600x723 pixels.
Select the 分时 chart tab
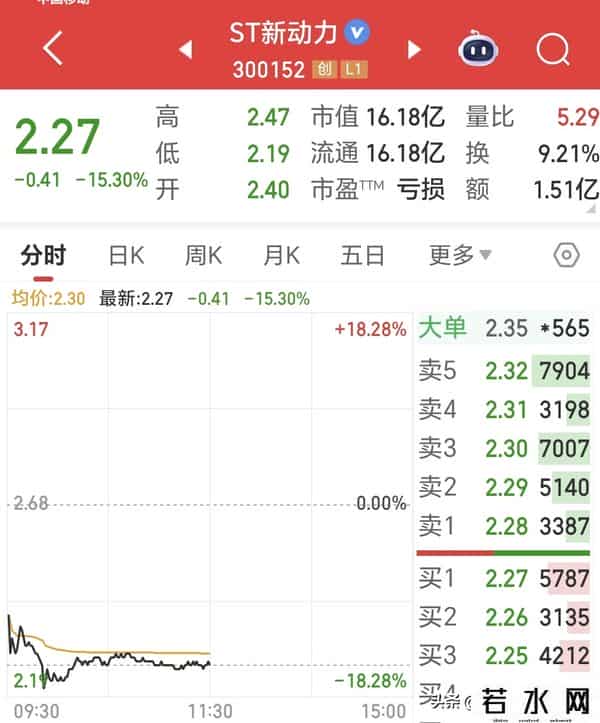coord(43,255)
